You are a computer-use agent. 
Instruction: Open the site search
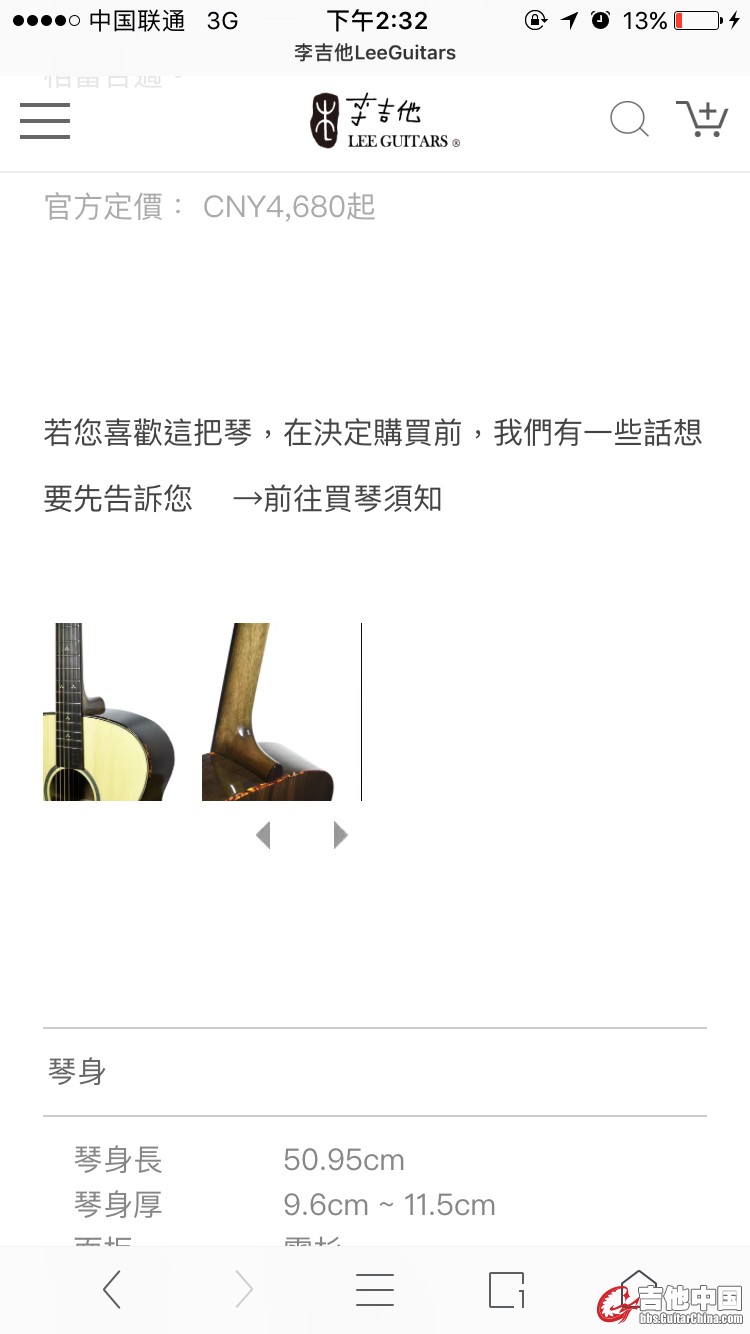click(629, 120)
